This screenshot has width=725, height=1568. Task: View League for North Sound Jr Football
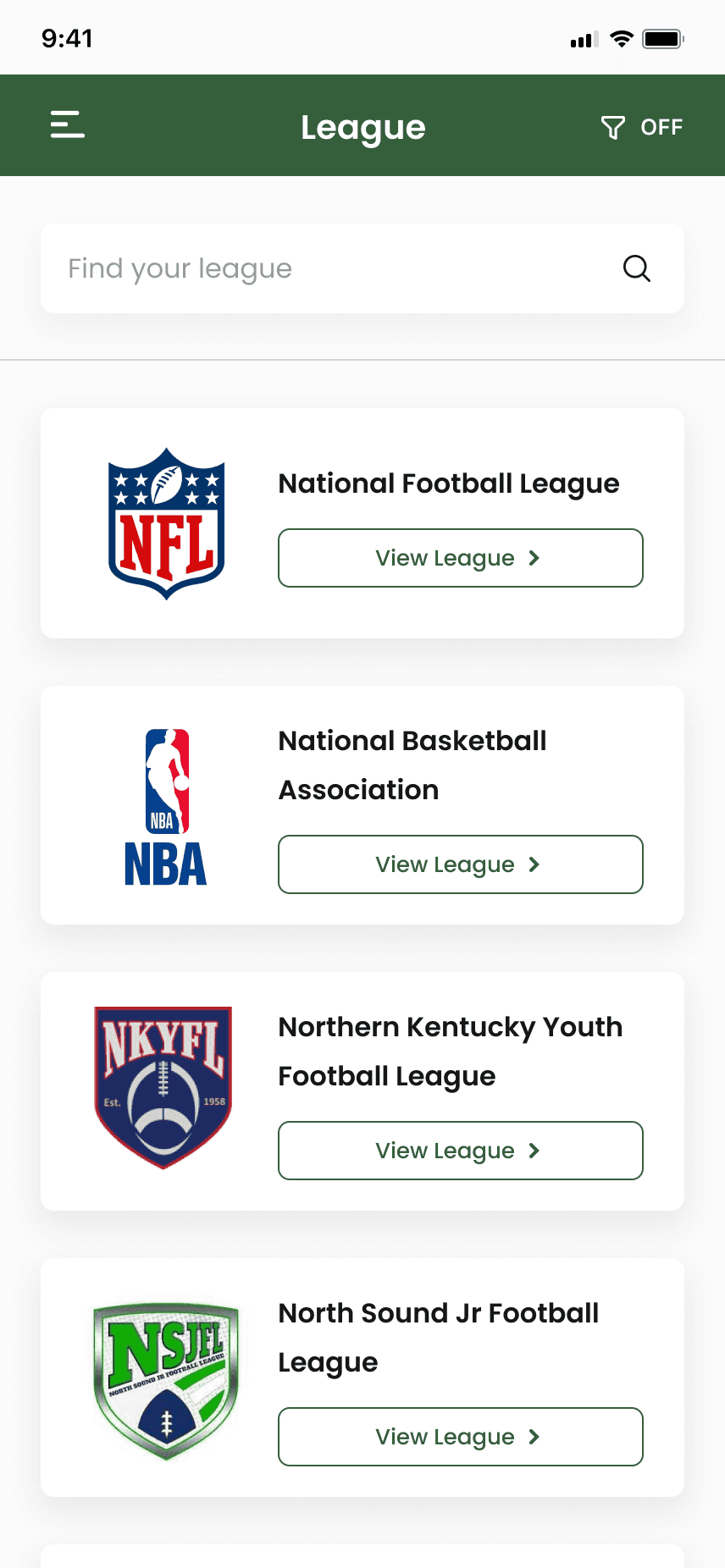click(x=460, y=1437)
